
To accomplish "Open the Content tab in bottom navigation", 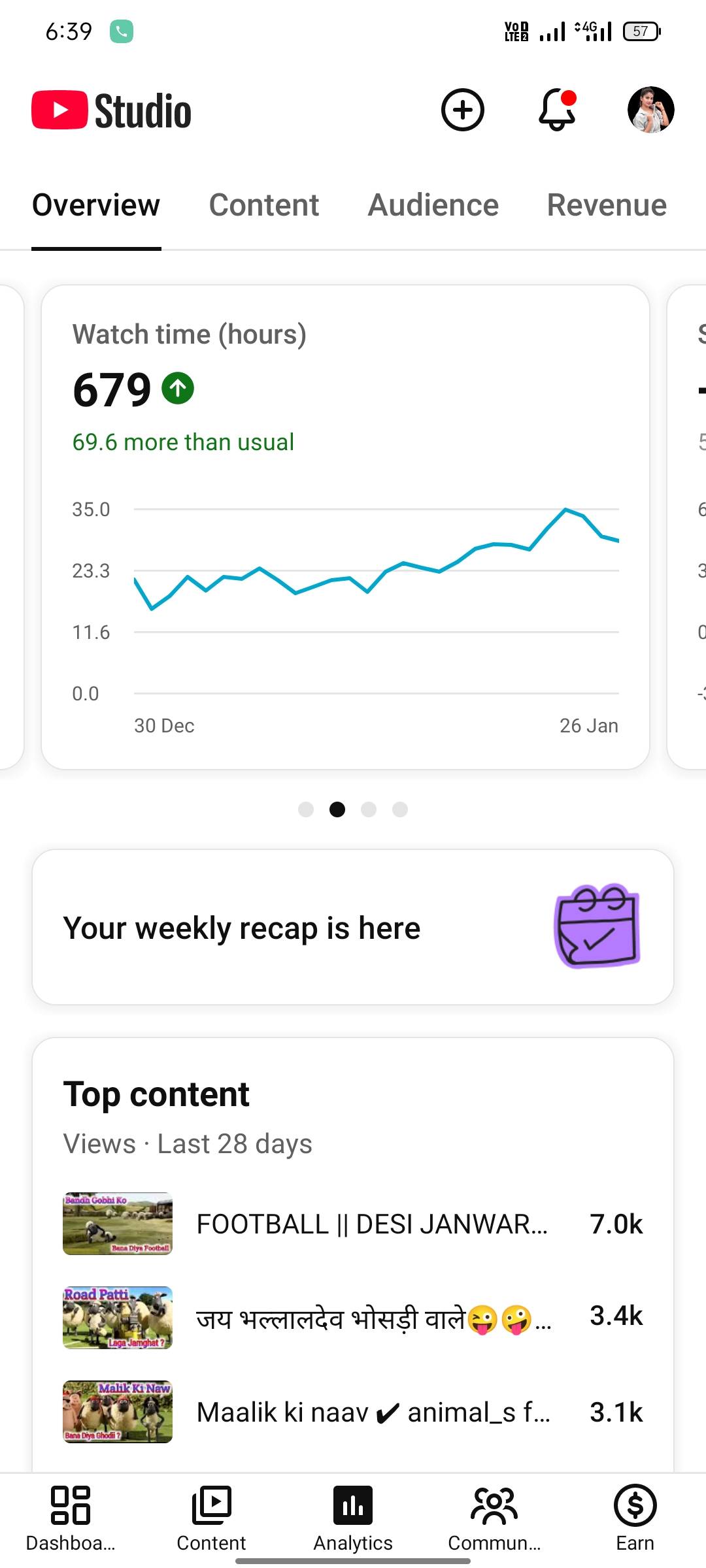I will point(211,1518).
